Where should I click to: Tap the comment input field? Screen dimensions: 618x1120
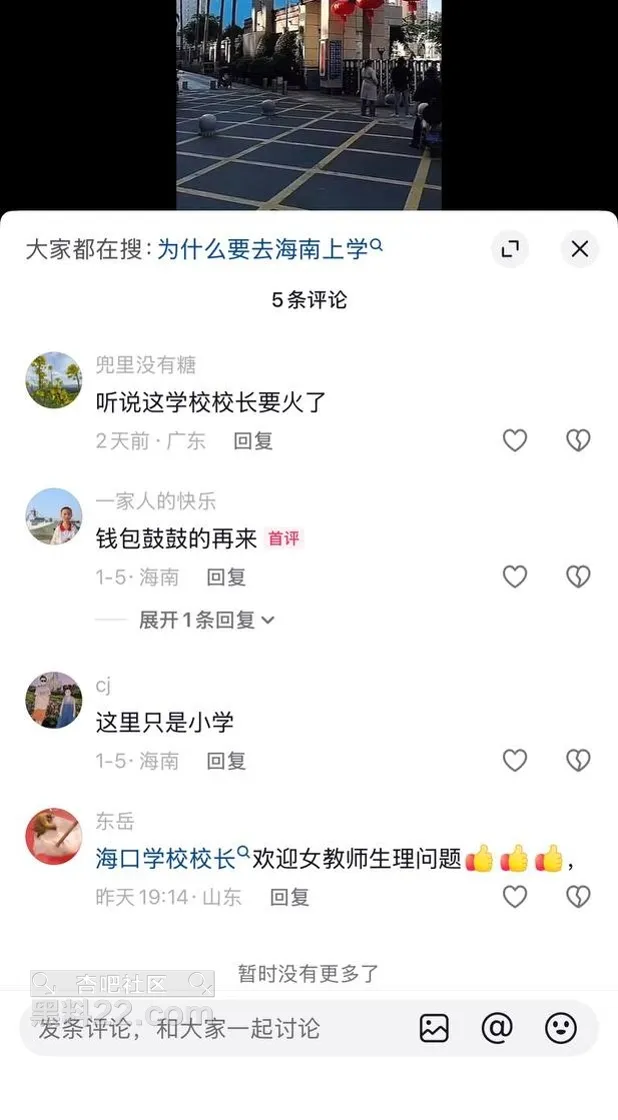tap(200, 1028)
